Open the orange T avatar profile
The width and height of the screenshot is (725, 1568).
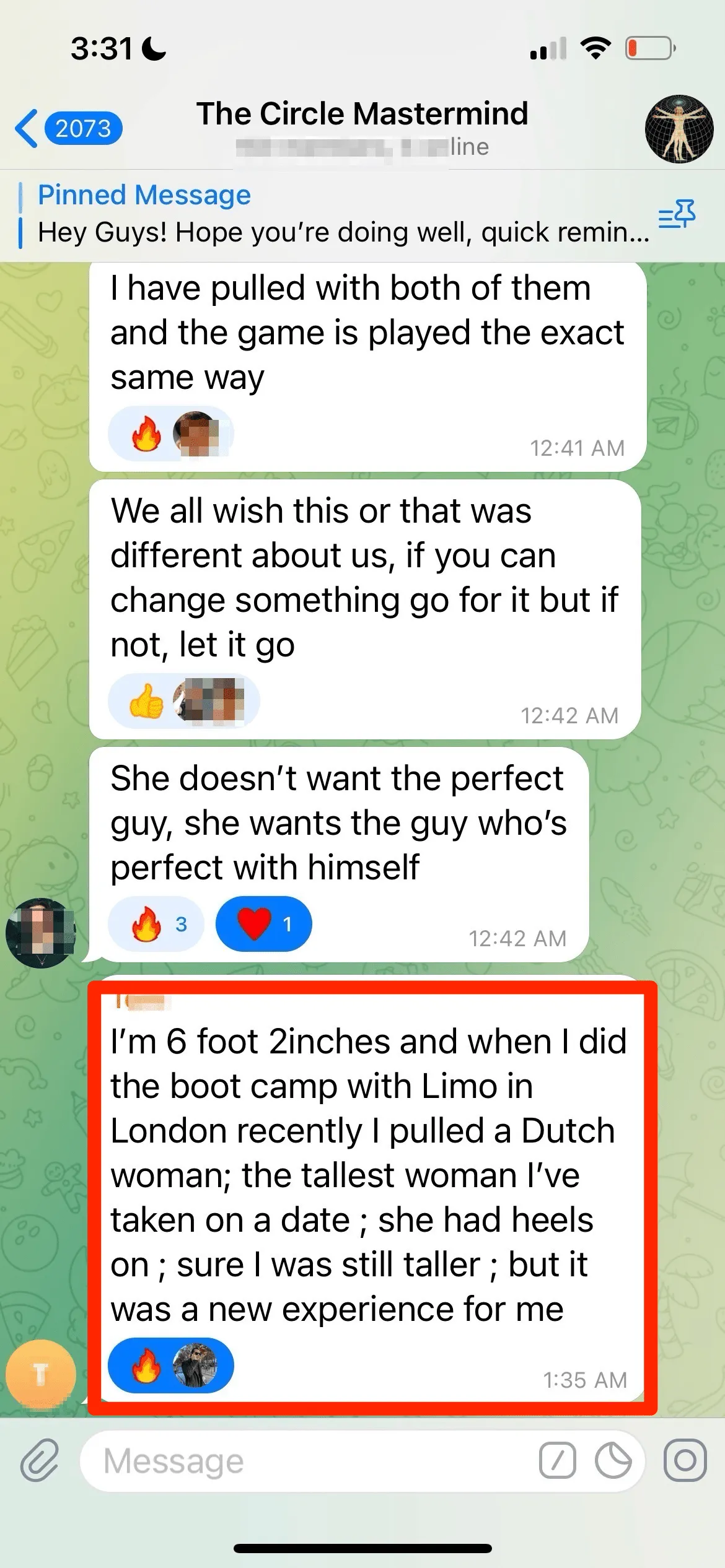pyautogui.click(x=41, y=1375)
